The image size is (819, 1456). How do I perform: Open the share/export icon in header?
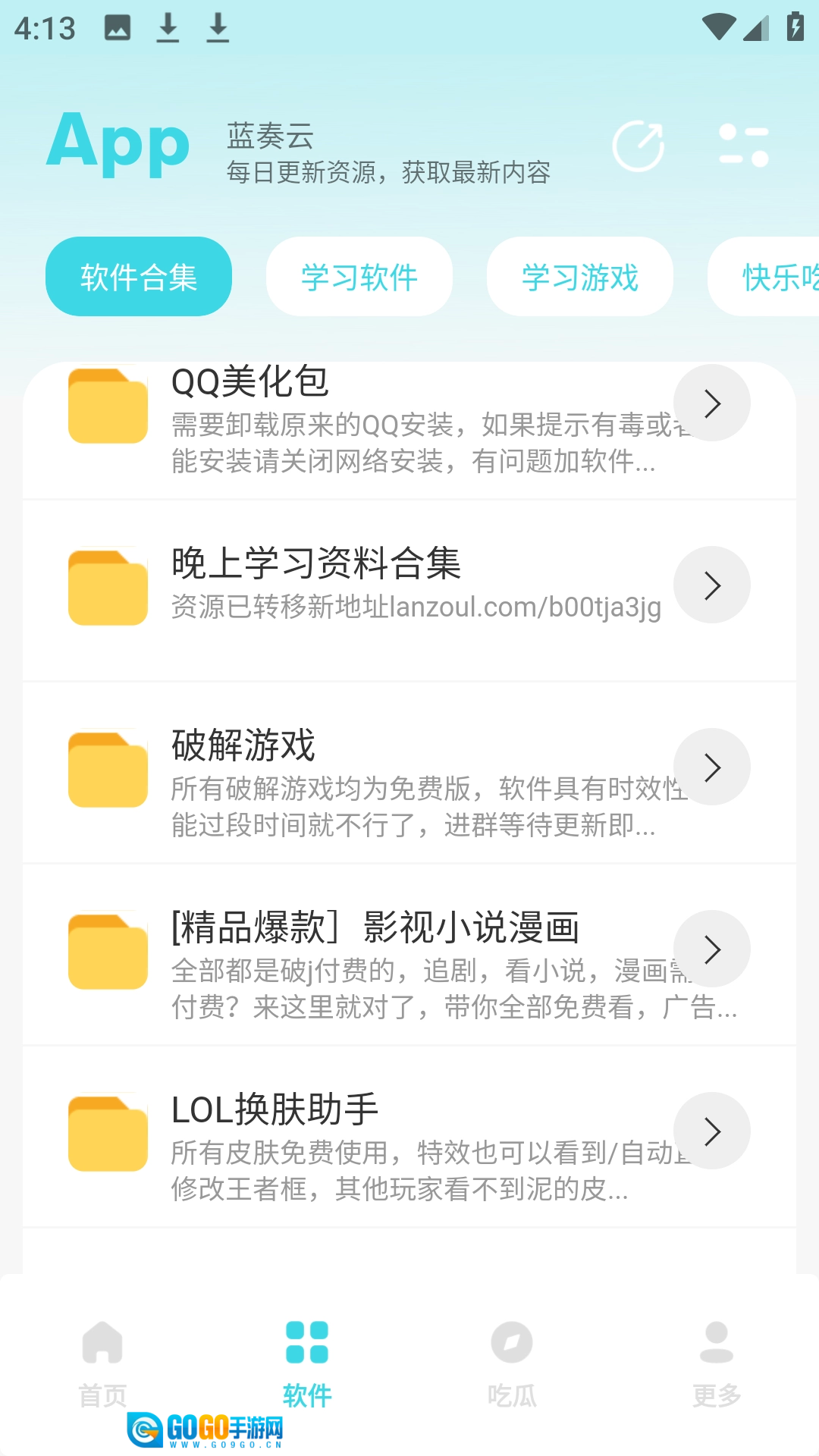coord(638,146)
